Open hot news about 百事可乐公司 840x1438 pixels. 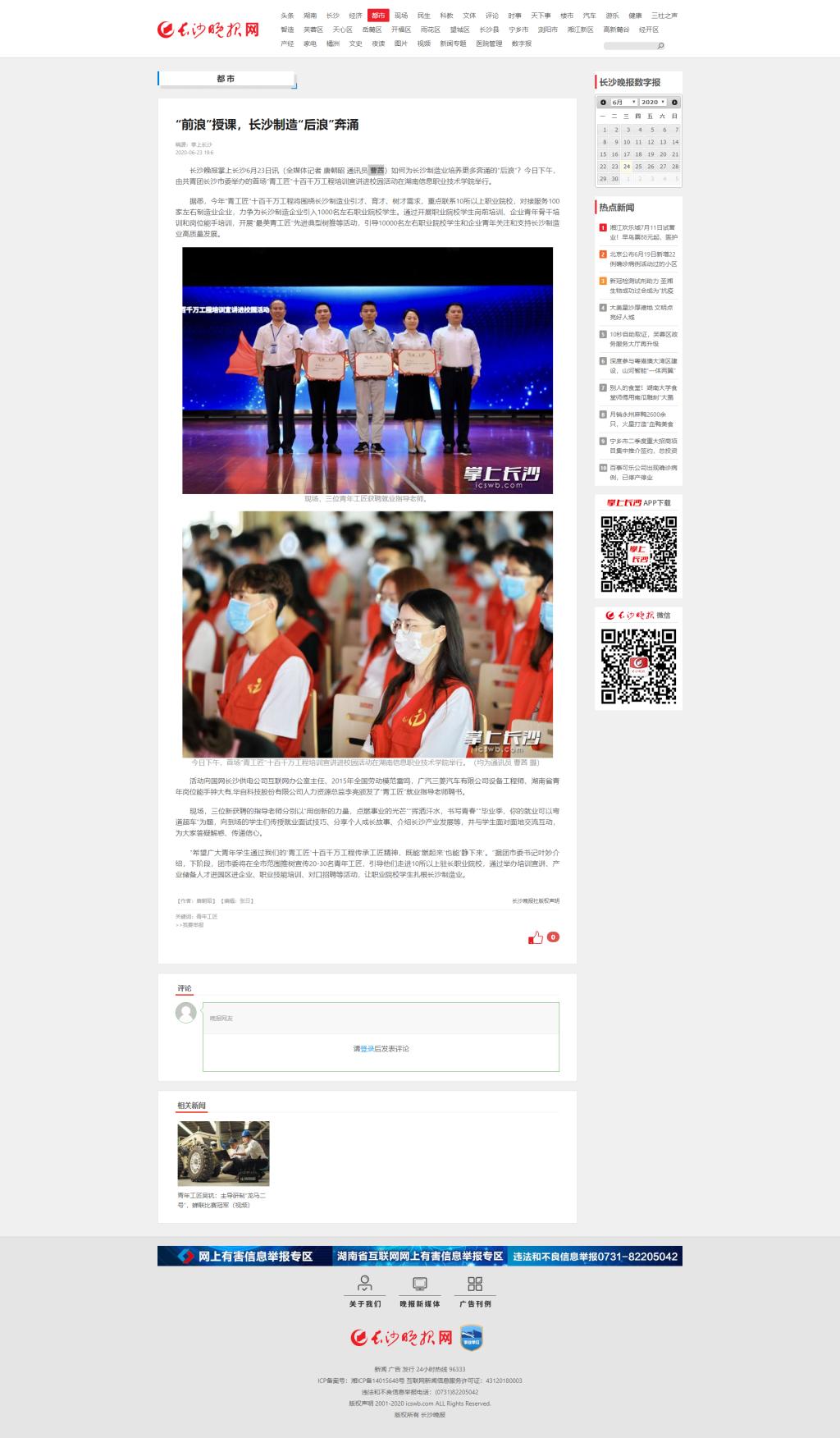tap(643, 472)
